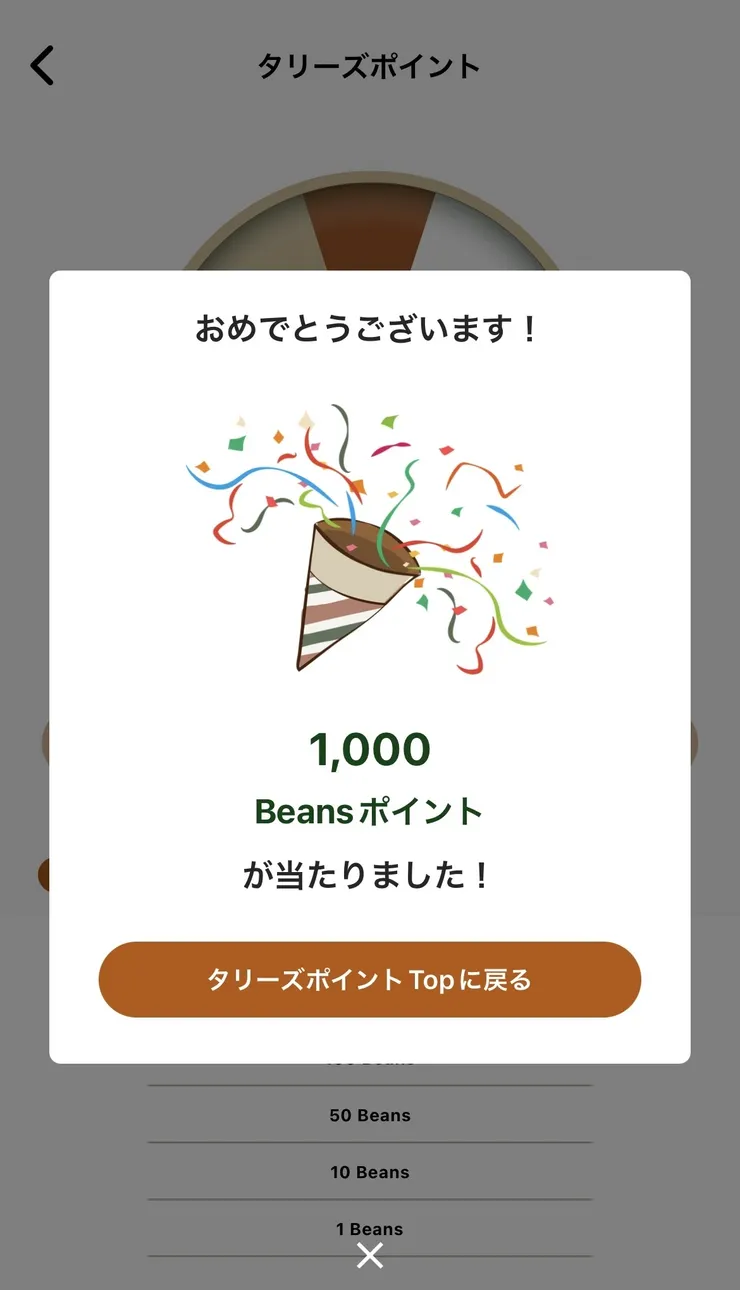Tap the おめでとうございます！ congratulations heading
Screen dimensions: 740x1290
point(370,327)
